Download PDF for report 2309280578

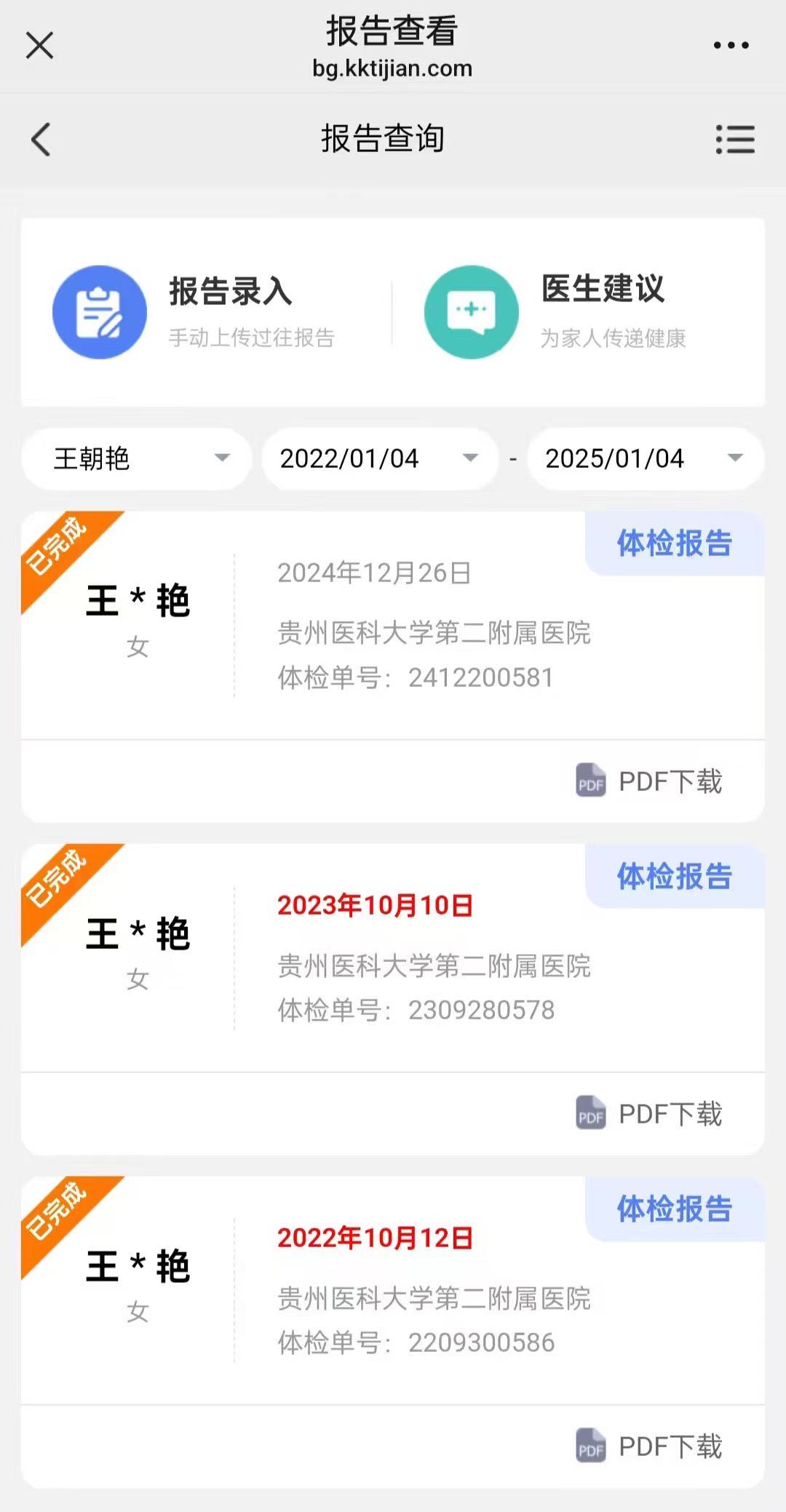[x=650, y=1114]
